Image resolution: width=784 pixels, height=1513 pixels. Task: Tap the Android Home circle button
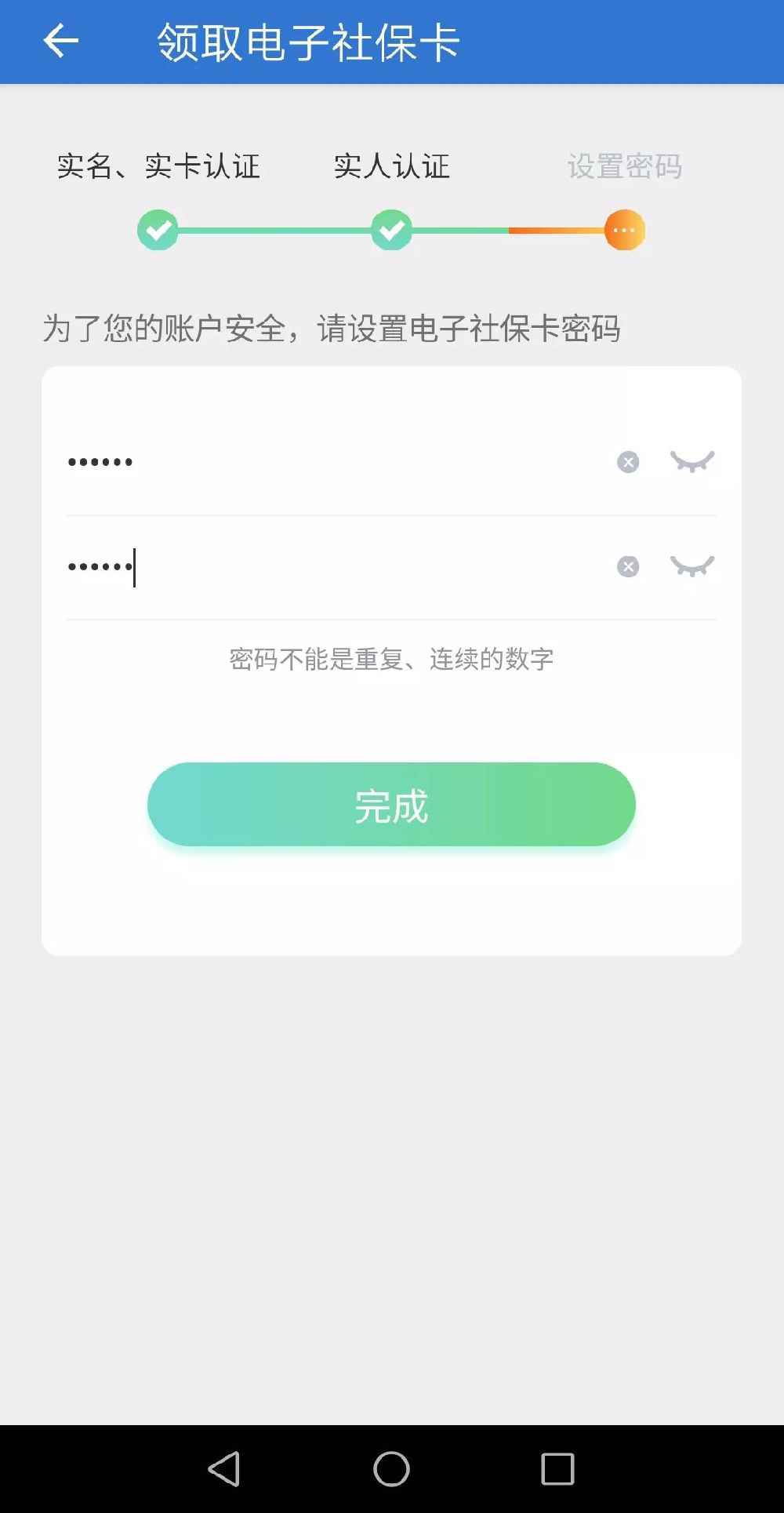tap(391, 1468)
